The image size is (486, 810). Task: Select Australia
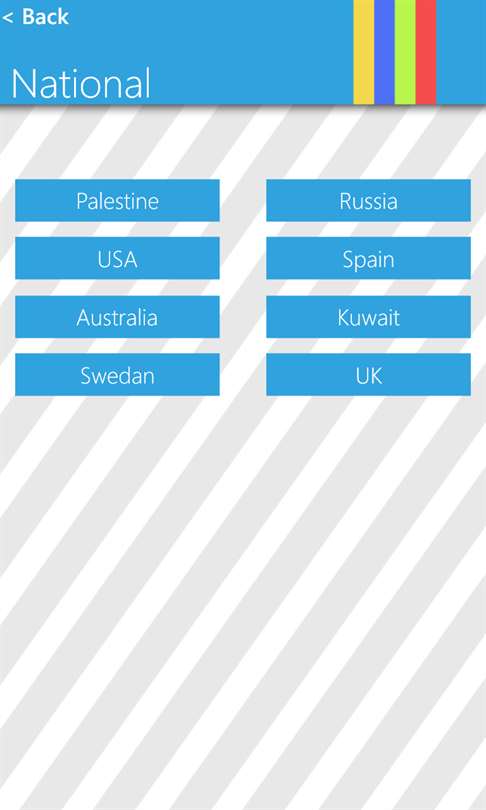[117, 317]
